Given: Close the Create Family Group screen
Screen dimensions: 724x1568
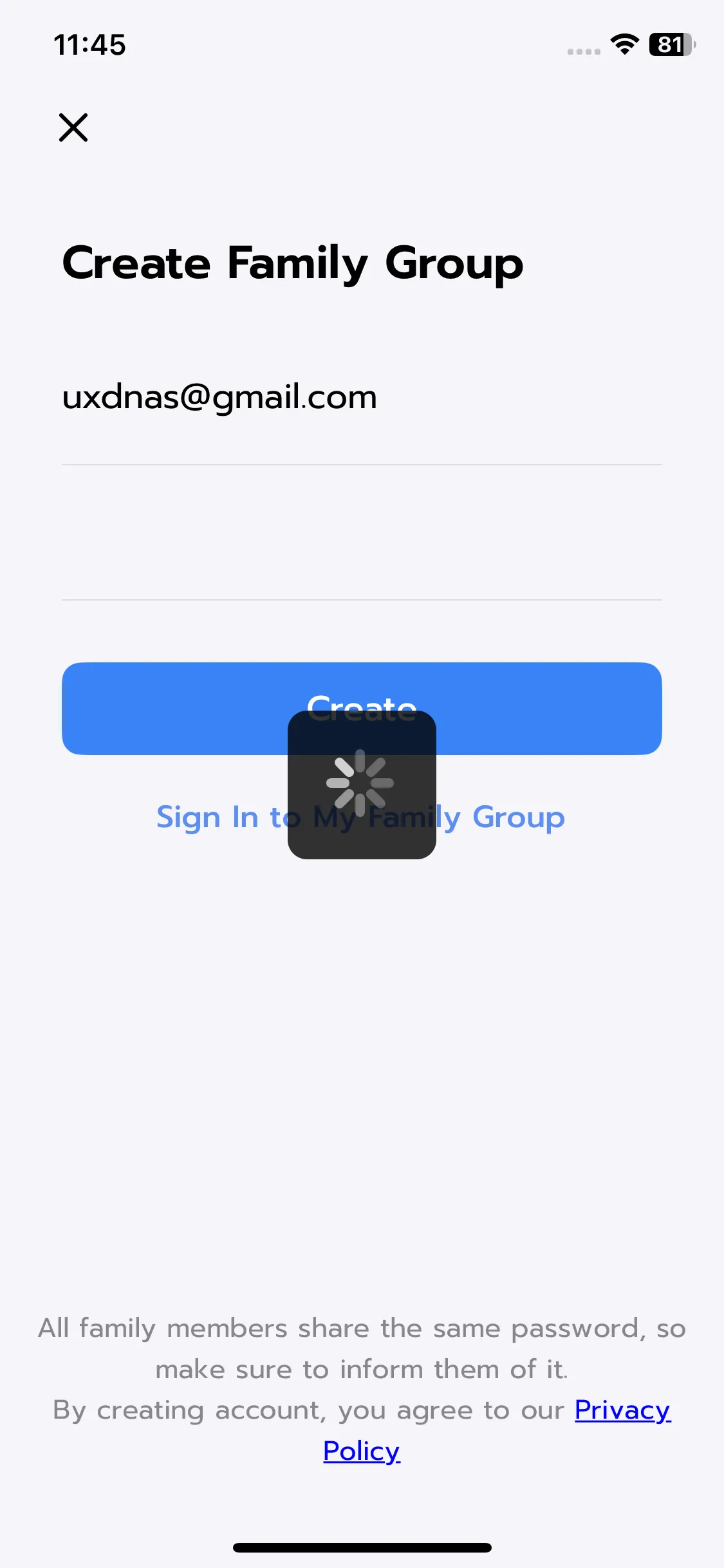Looking at the screenshot, I should tap(73, 127).
